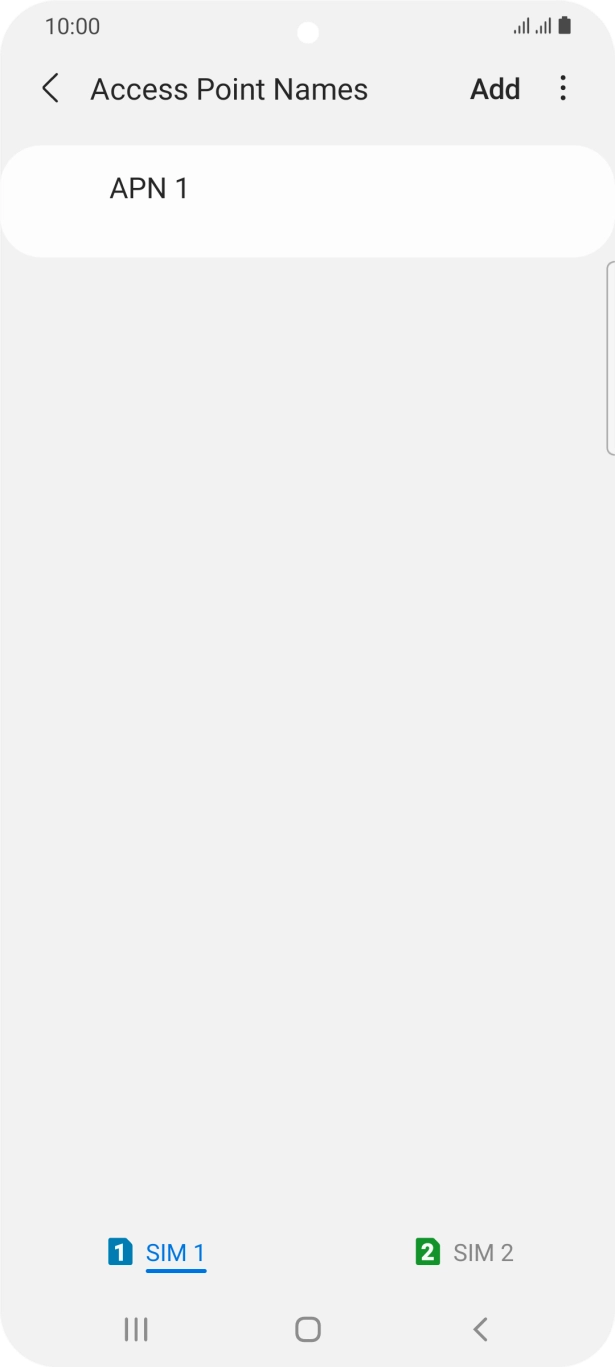Open the APN 1 entry
The height and width of the screenshot is (1367, 615).
[306, 200]
